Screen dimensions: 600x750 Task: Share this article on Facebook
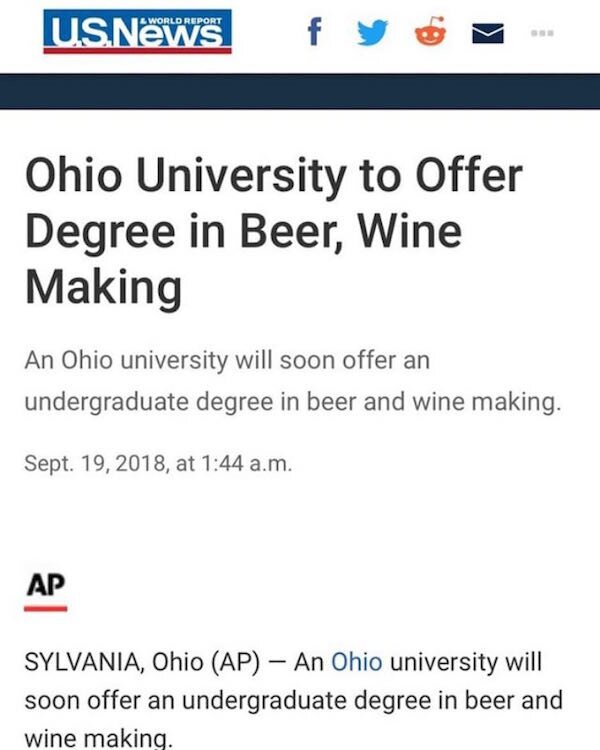click(x=314, y=34)
